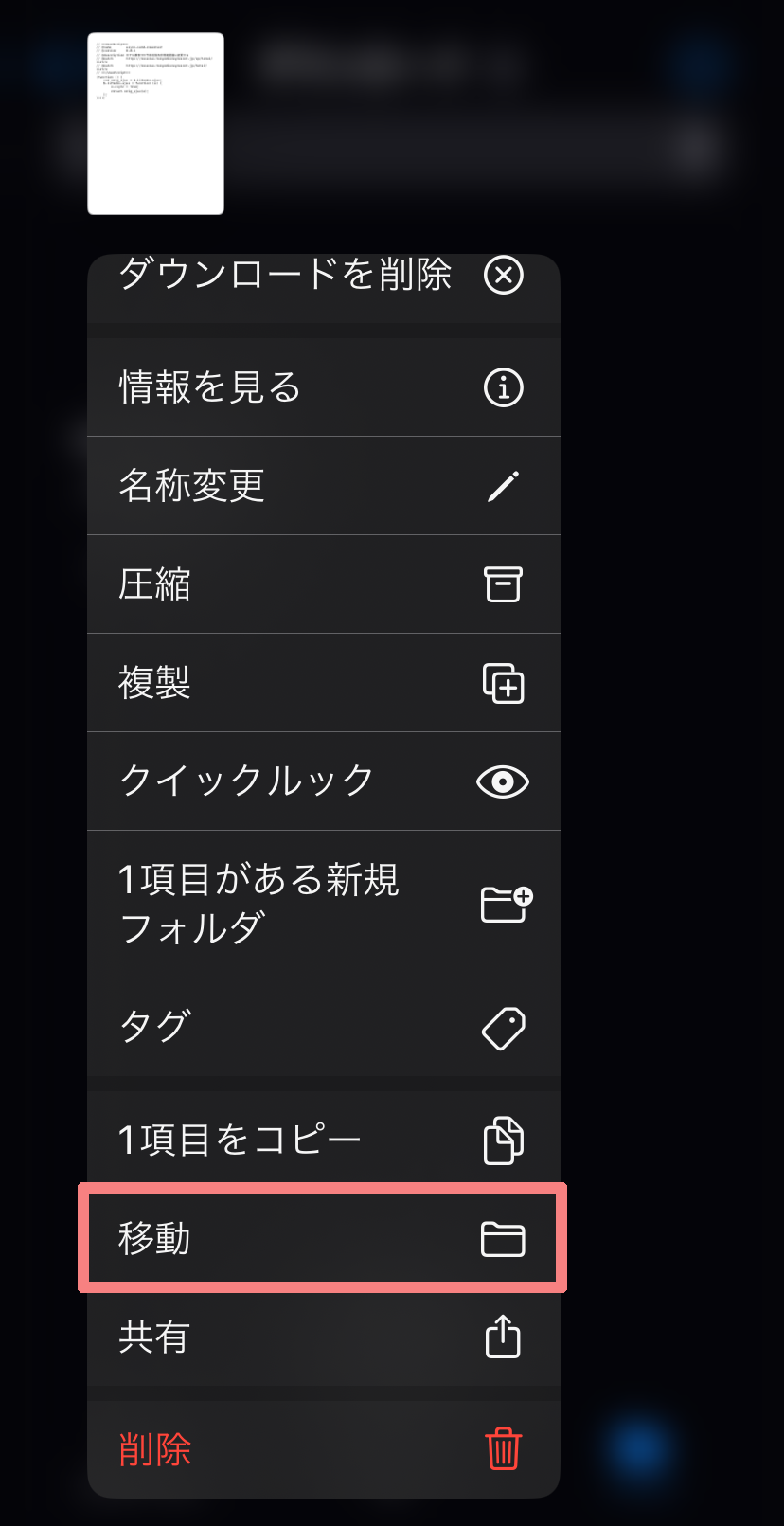Select 複製 to duplicate the file
The image size is (784, 1526).
tap(322, 683)
